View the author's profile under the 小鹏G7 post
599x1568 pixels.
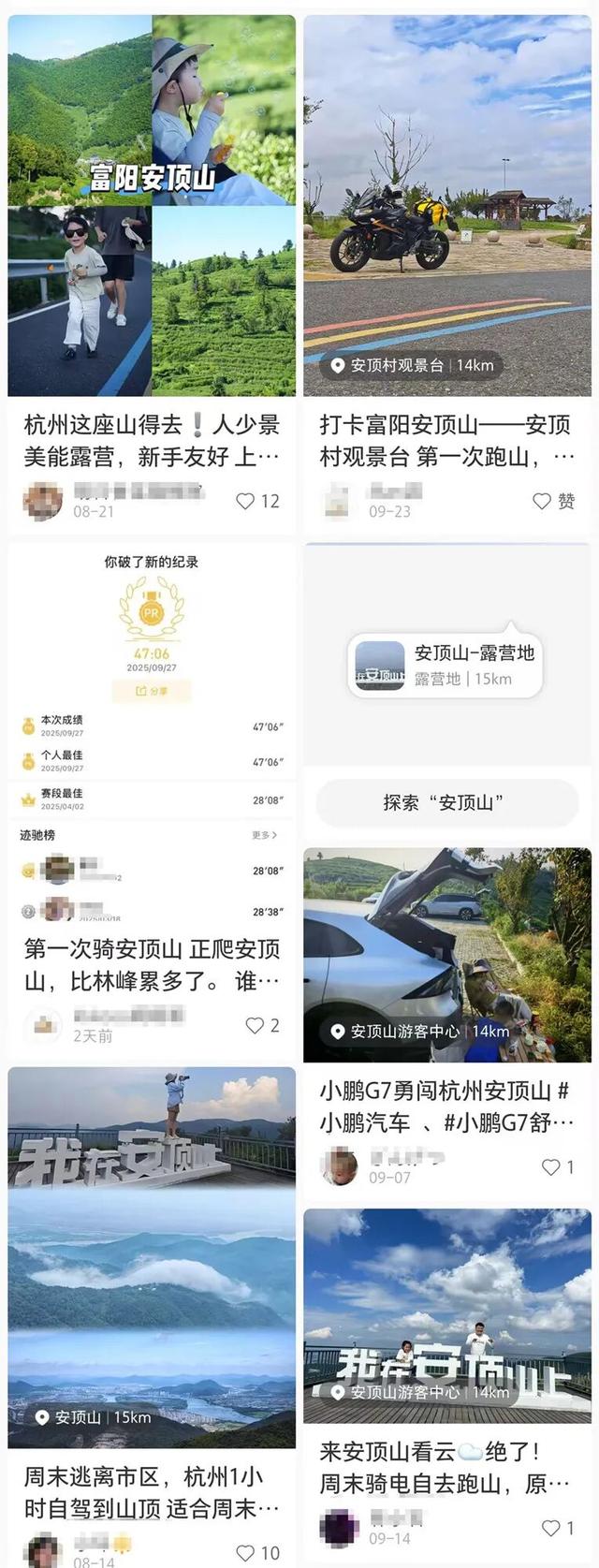point(339,1167)
